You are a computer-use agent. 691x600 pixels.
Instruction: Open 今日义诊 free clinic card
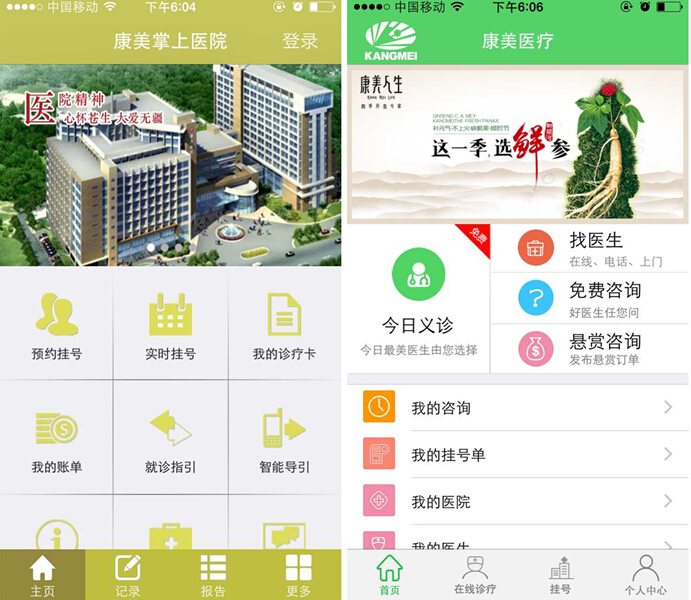pyautogui.click(x=419, y=299)
